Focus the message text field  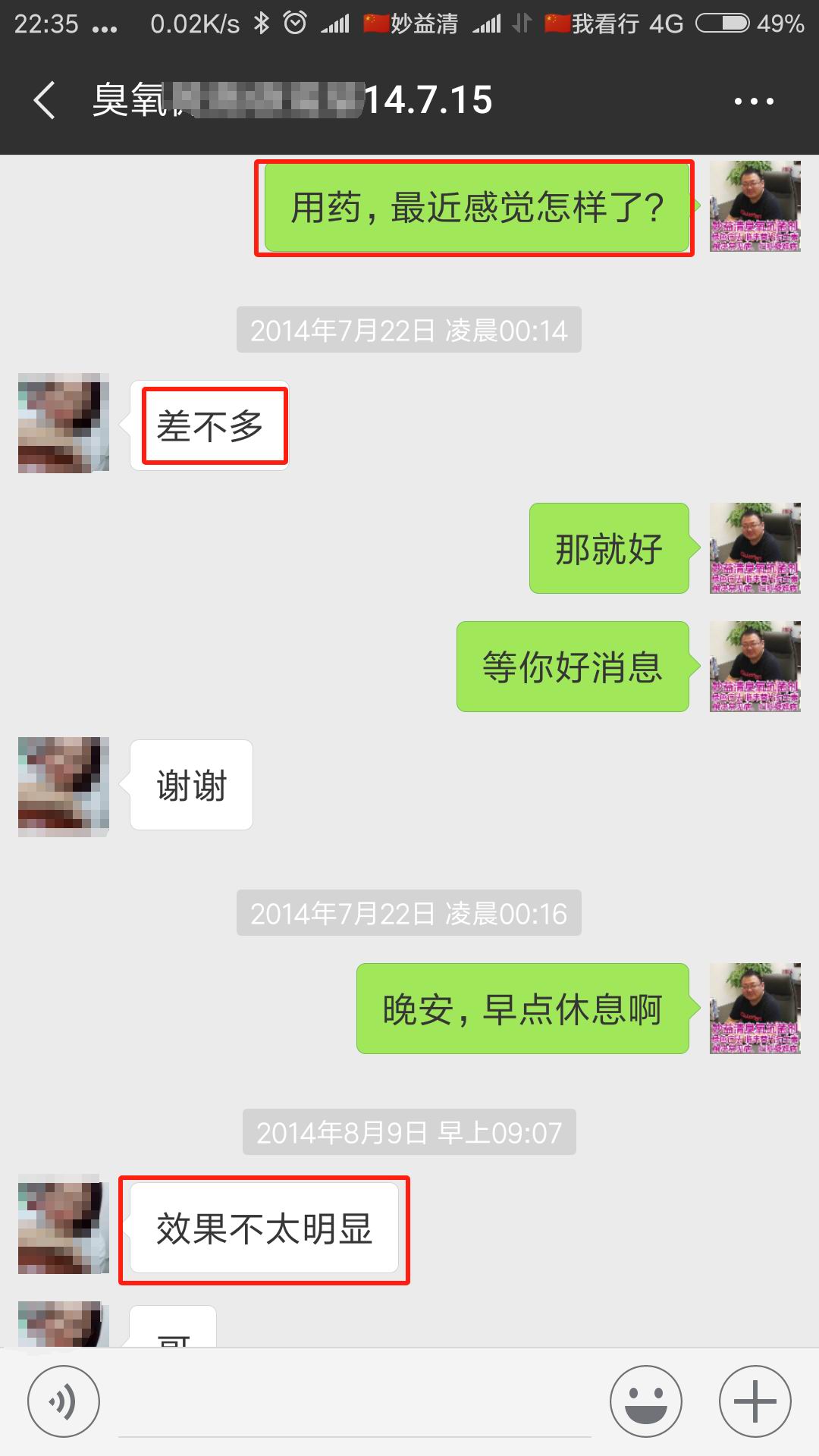[354, 1403]
